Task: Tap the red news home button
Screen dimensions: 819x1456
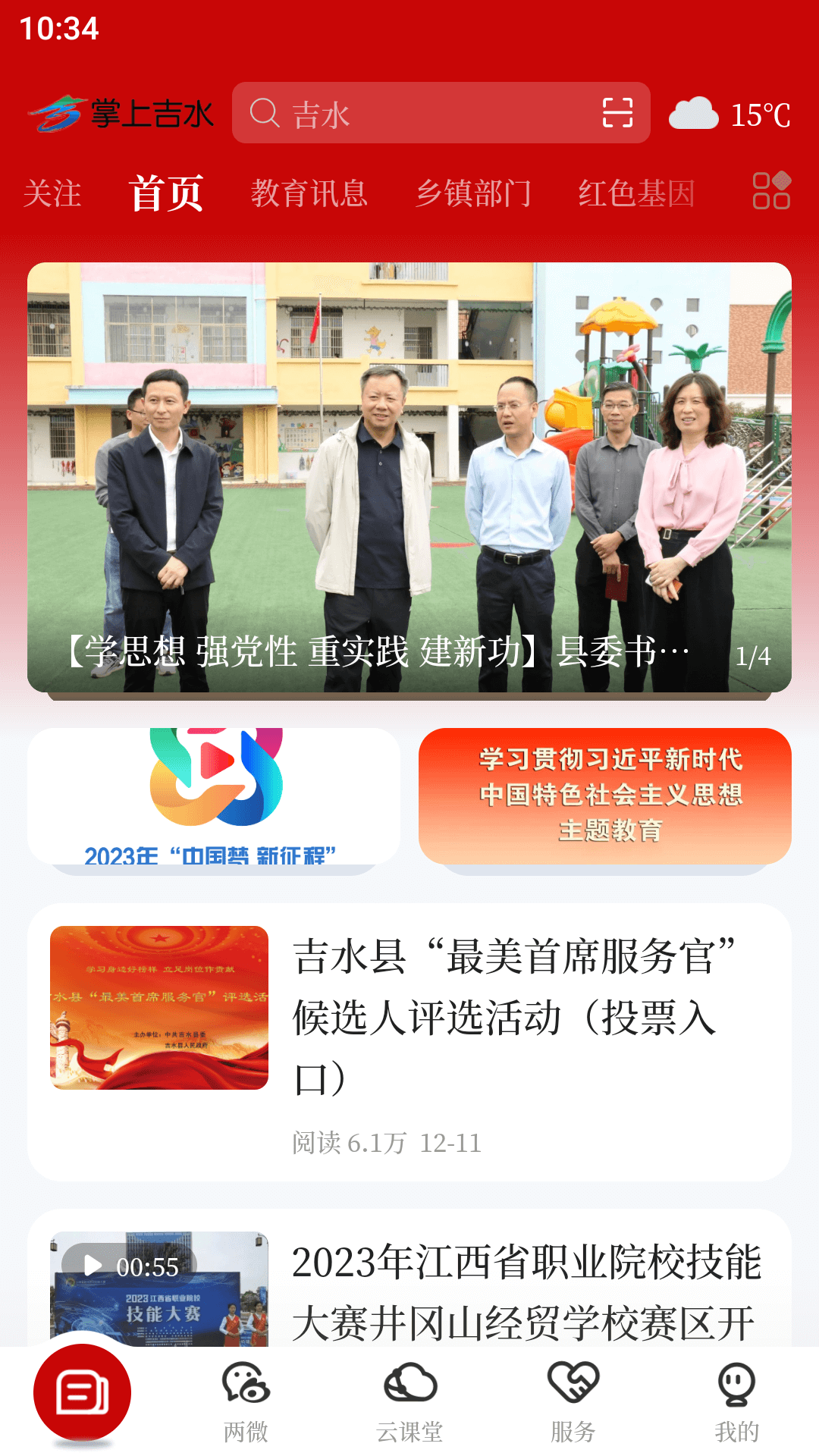Action: [82, 1394]
